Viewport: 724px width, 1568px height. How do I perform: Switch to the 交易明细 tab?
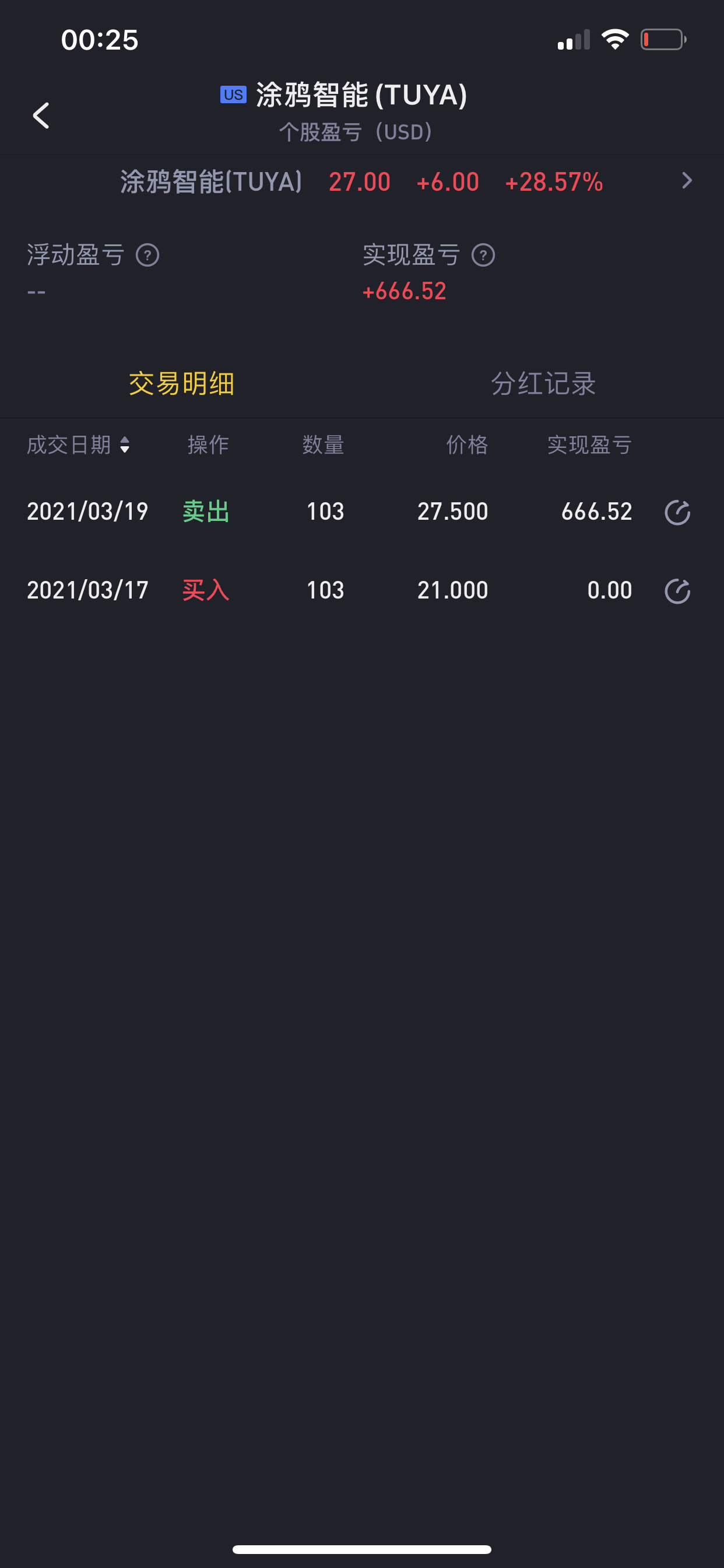pos(181,383)
